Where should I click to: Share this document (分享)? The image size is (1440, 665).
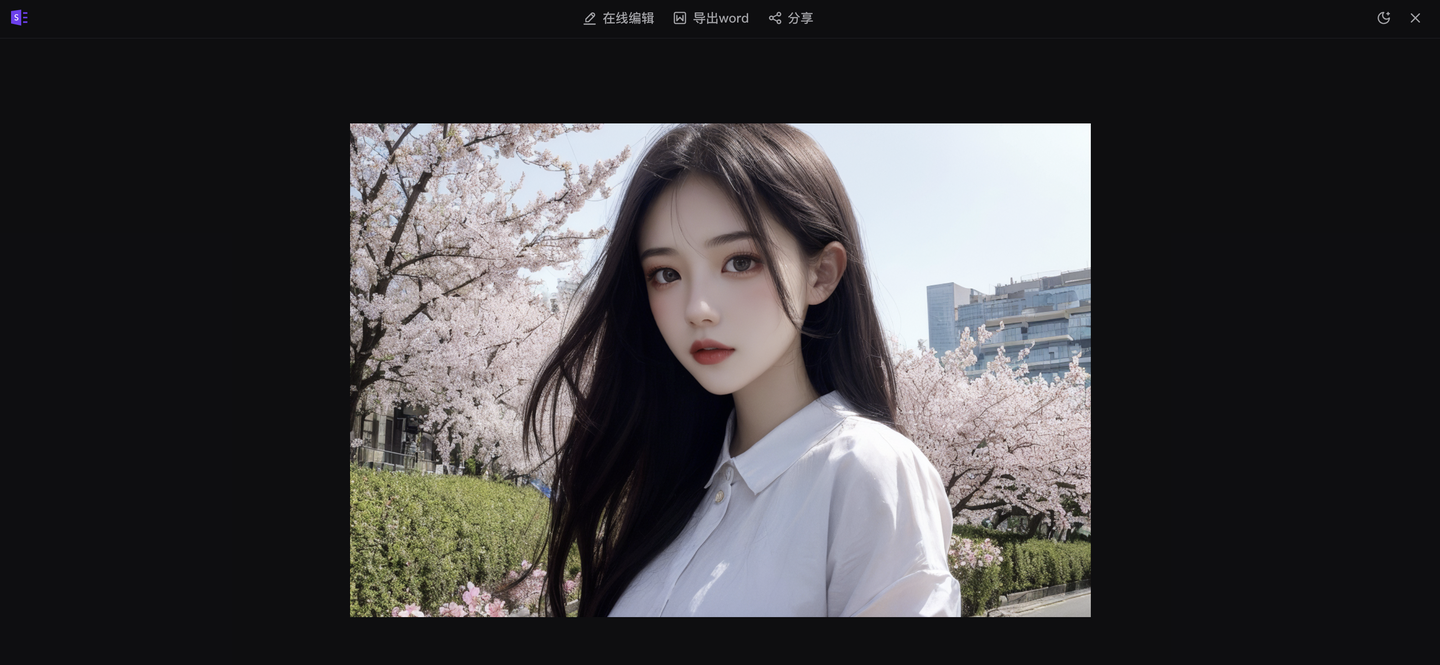tap(791, 18)
